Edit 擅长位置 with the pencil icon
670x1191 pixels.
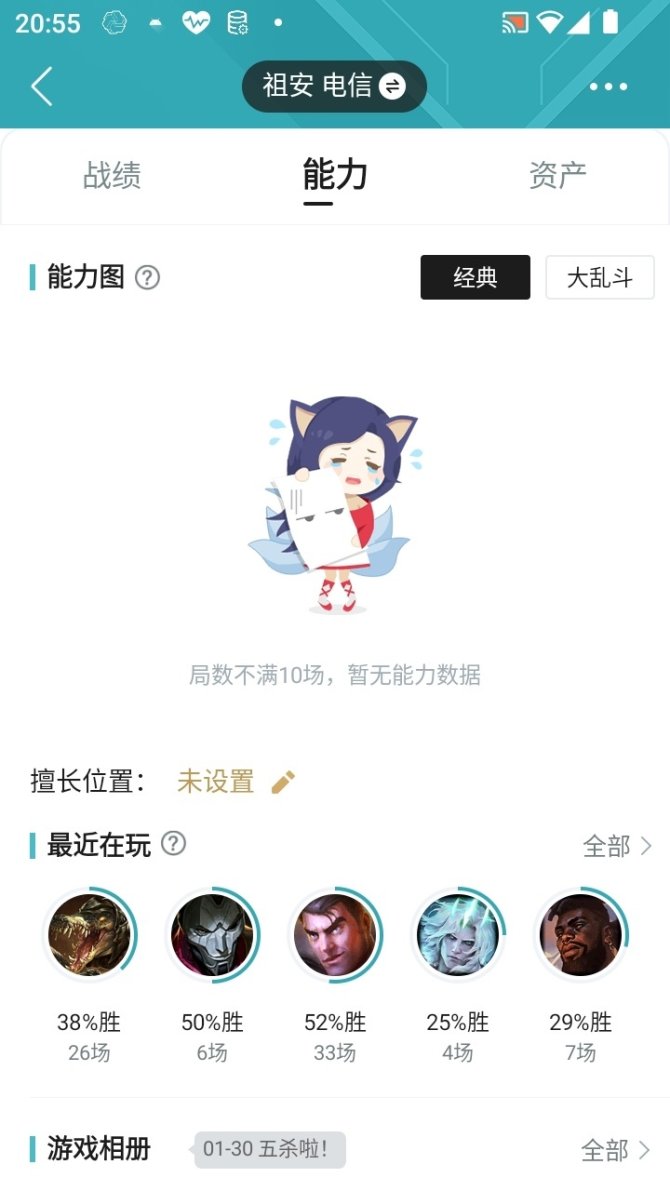pos(283,782)
